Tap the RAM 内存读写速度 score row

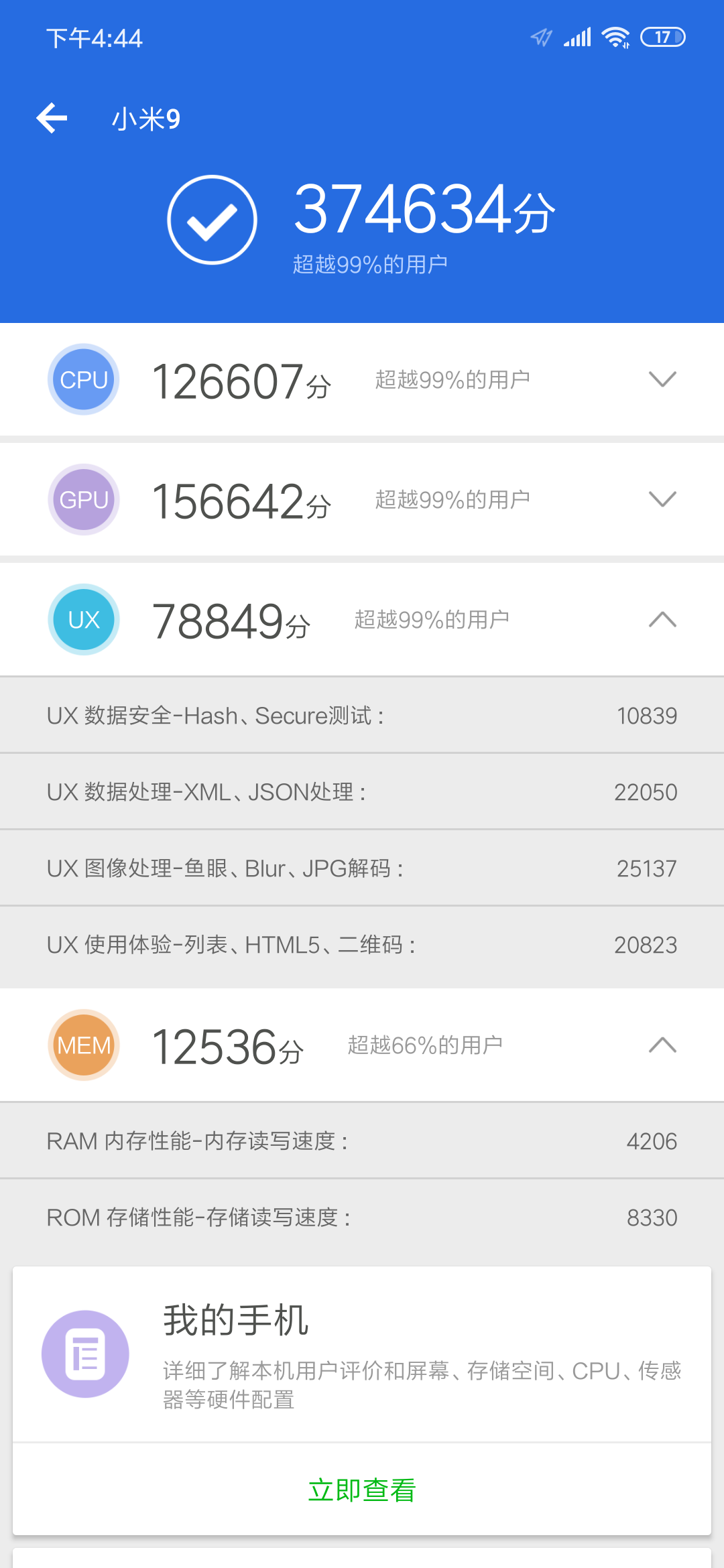[362, 1140]
